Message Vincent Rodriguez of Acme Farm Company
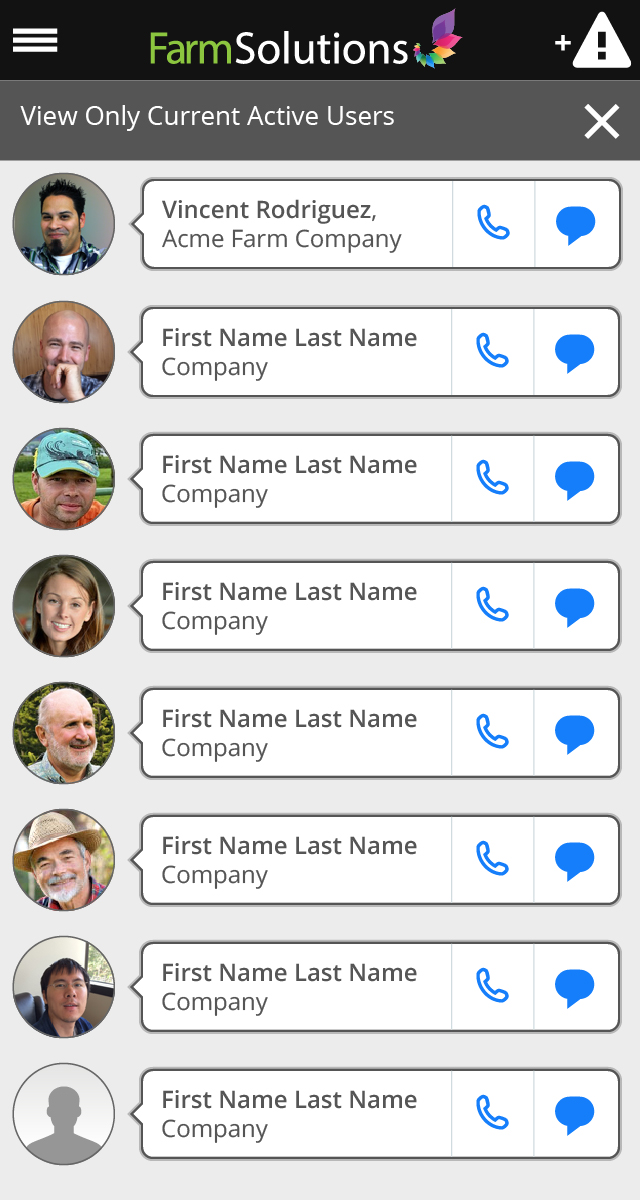This screenshot has height=1200, width=640. click(576, 224)
